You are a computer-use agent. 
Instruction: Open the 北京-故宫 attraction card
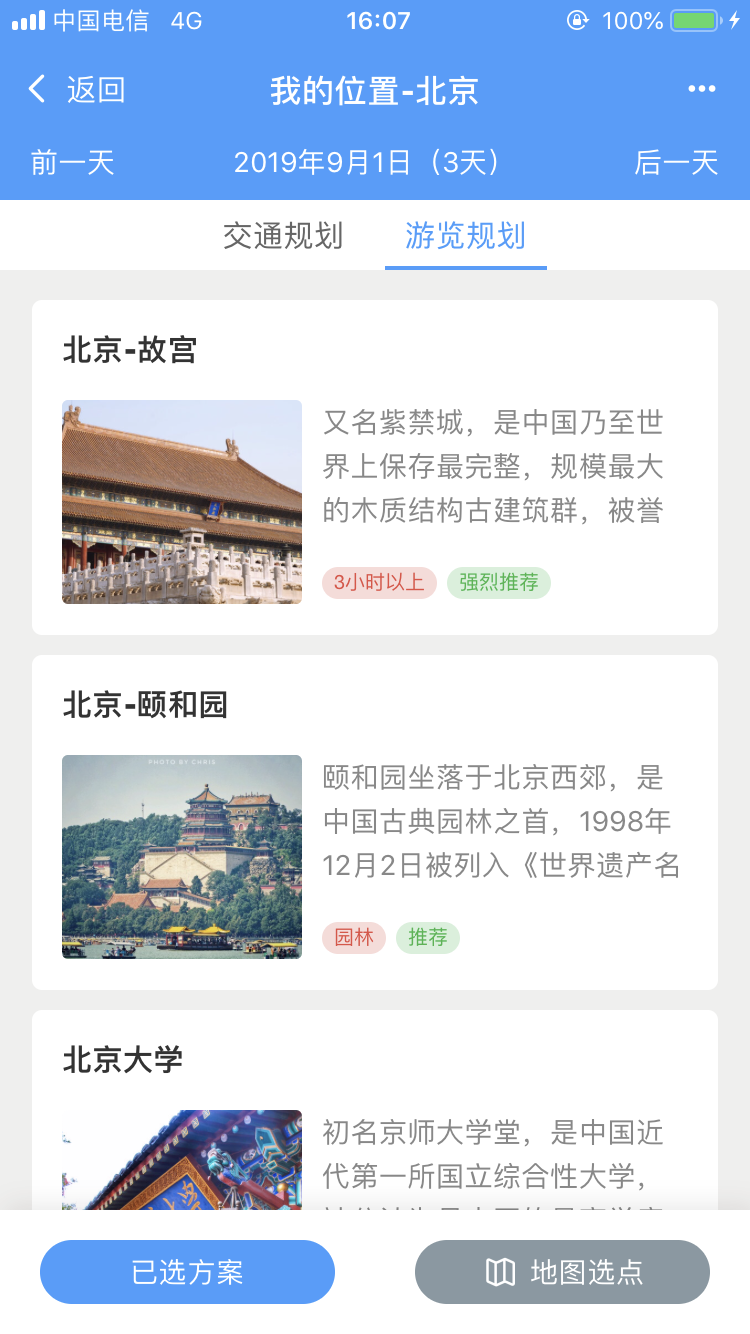[375, 467]
